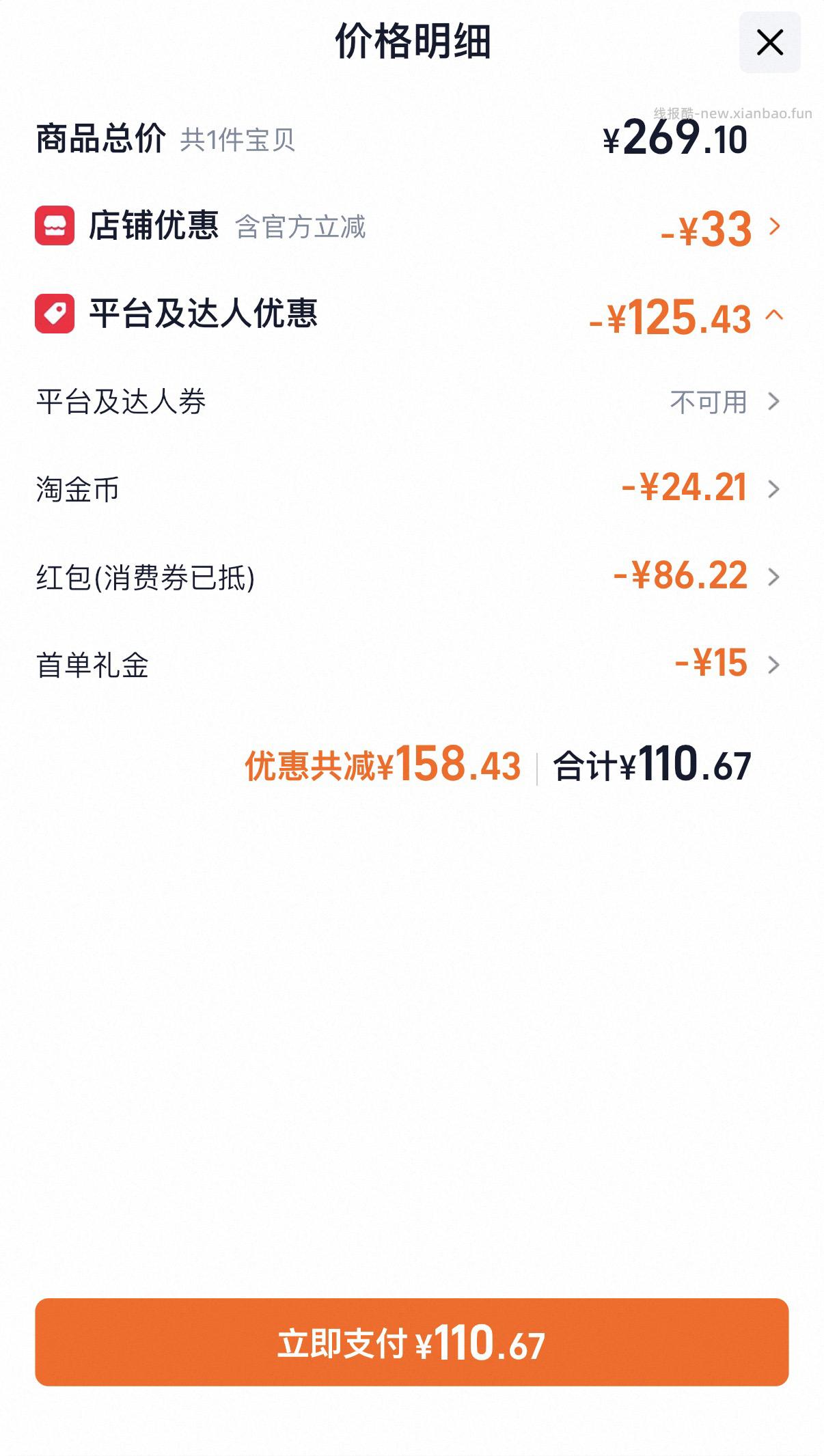Open 首单礼金 details via chevron arrow
Screen dimensions: 824x1456
[x=773, y=661]
